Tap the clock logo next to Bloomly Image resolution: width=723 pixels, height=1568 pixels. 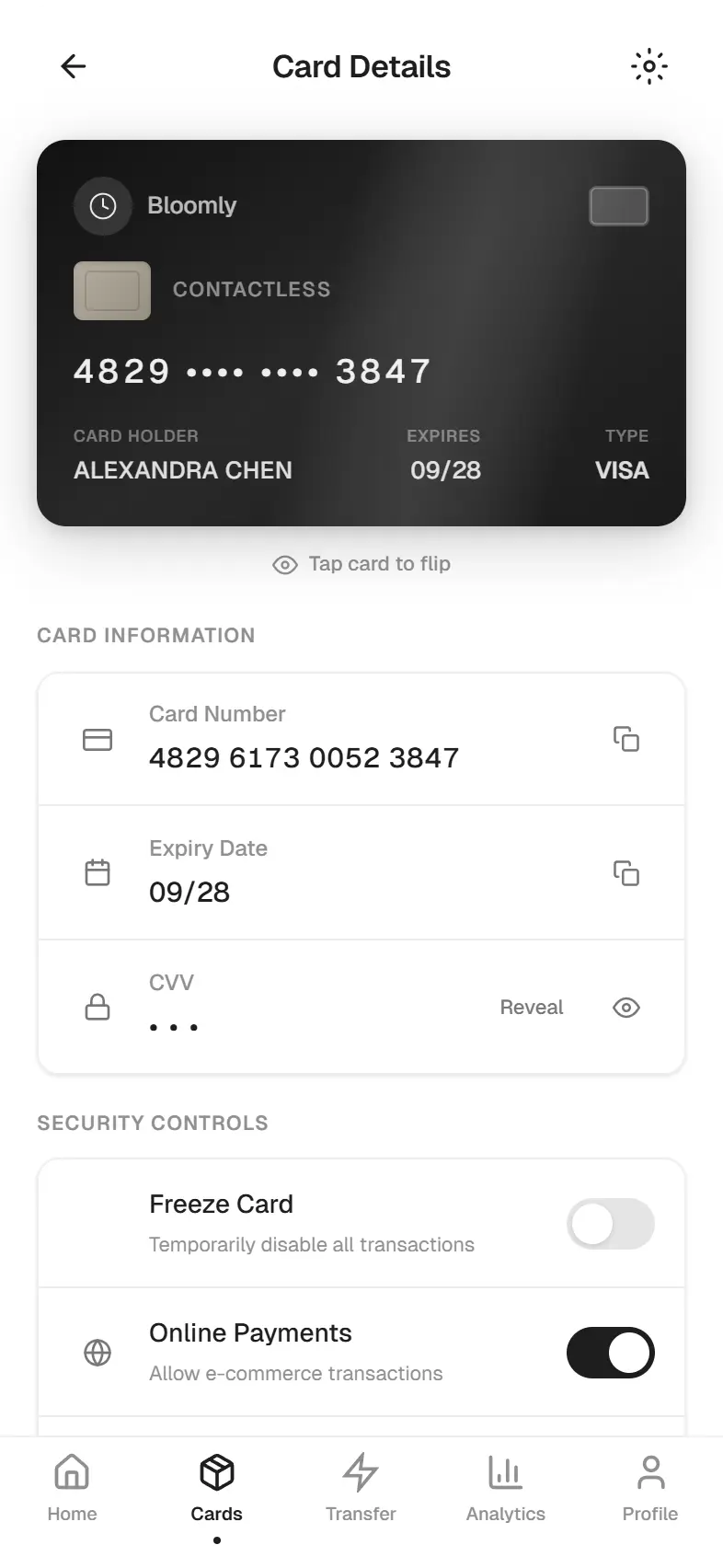click(102, 205)
